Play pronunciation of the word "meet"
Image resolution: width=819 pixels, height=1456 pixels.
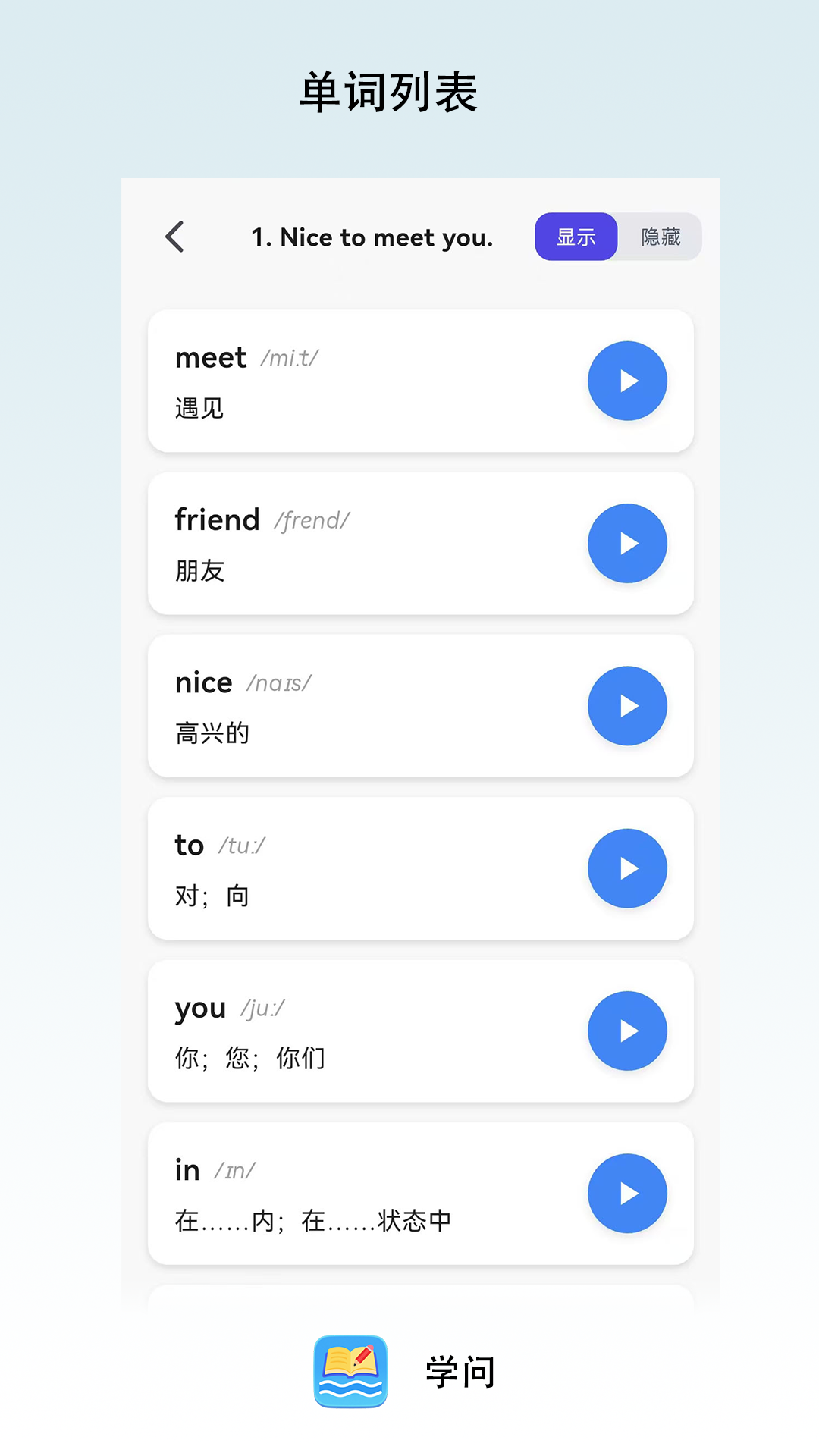point(627,380)
